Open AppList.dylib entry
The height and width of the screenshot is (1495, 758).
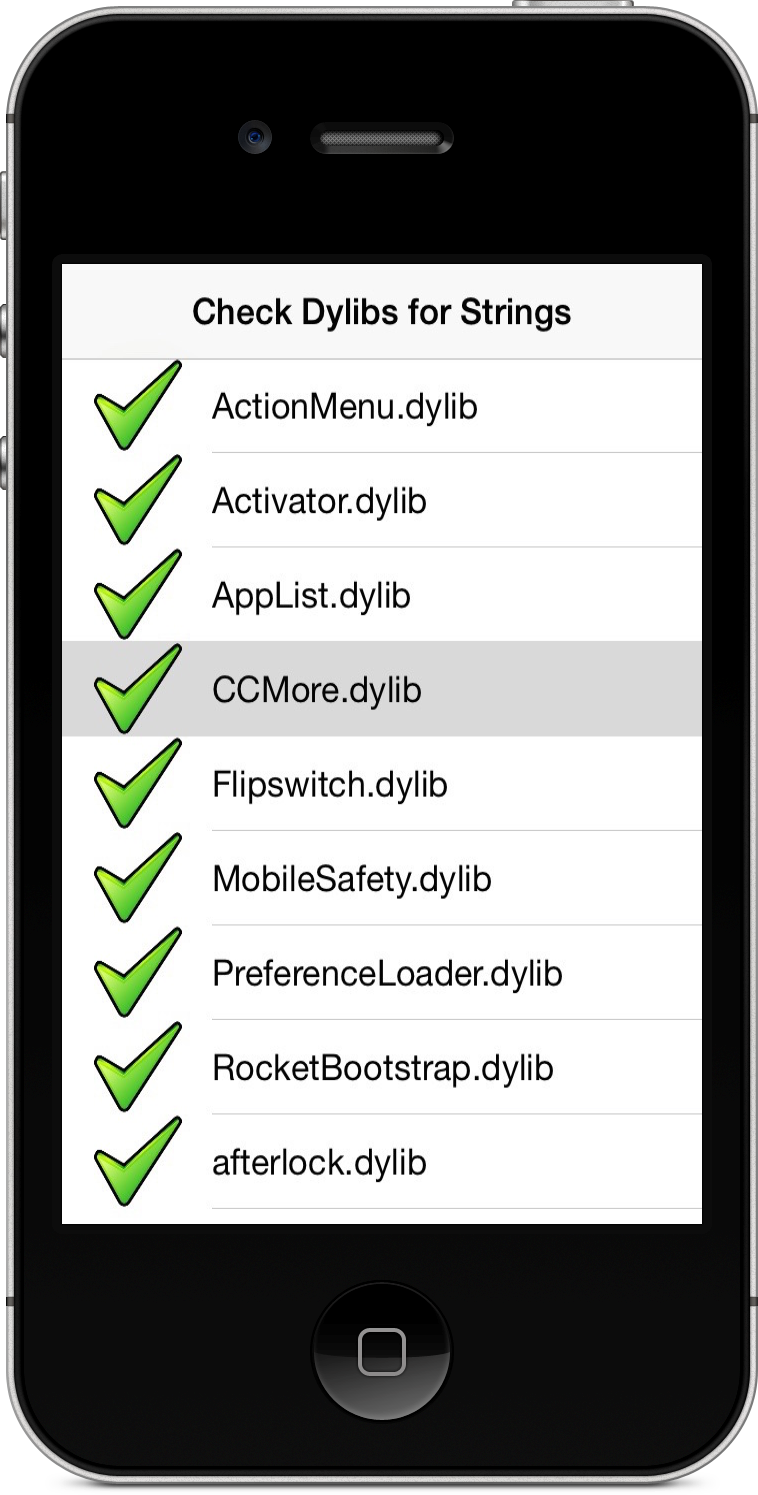[382, 595]
